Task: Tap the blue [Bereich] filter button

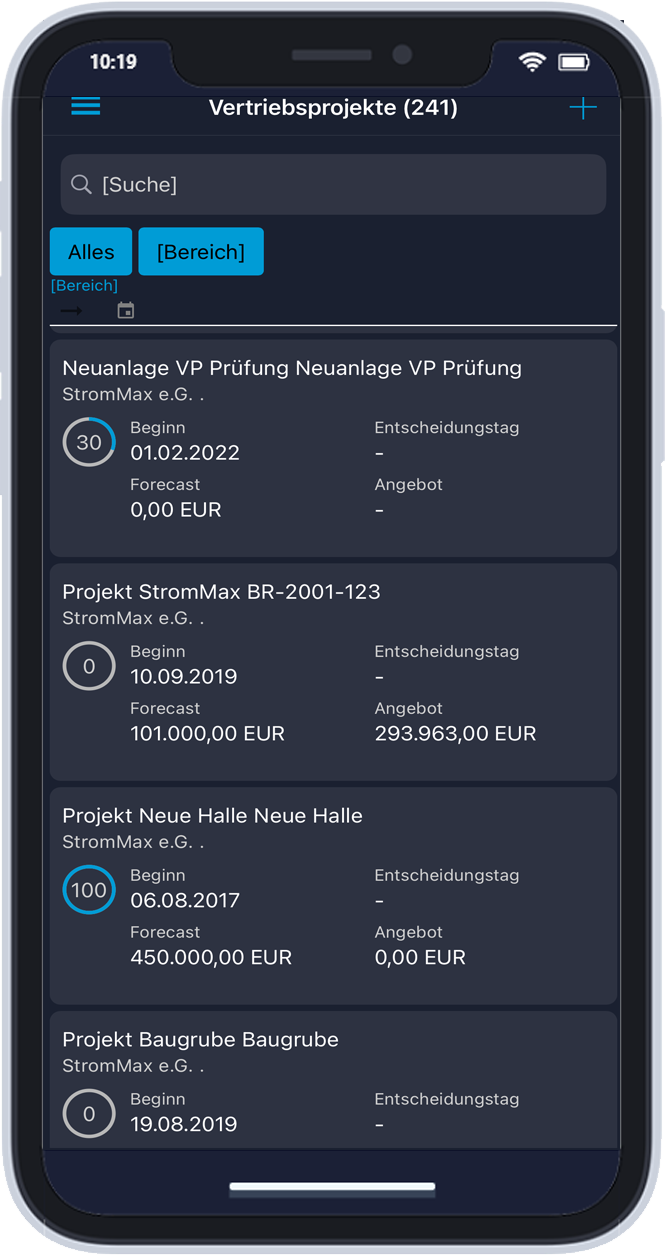Action: point(201,252)
